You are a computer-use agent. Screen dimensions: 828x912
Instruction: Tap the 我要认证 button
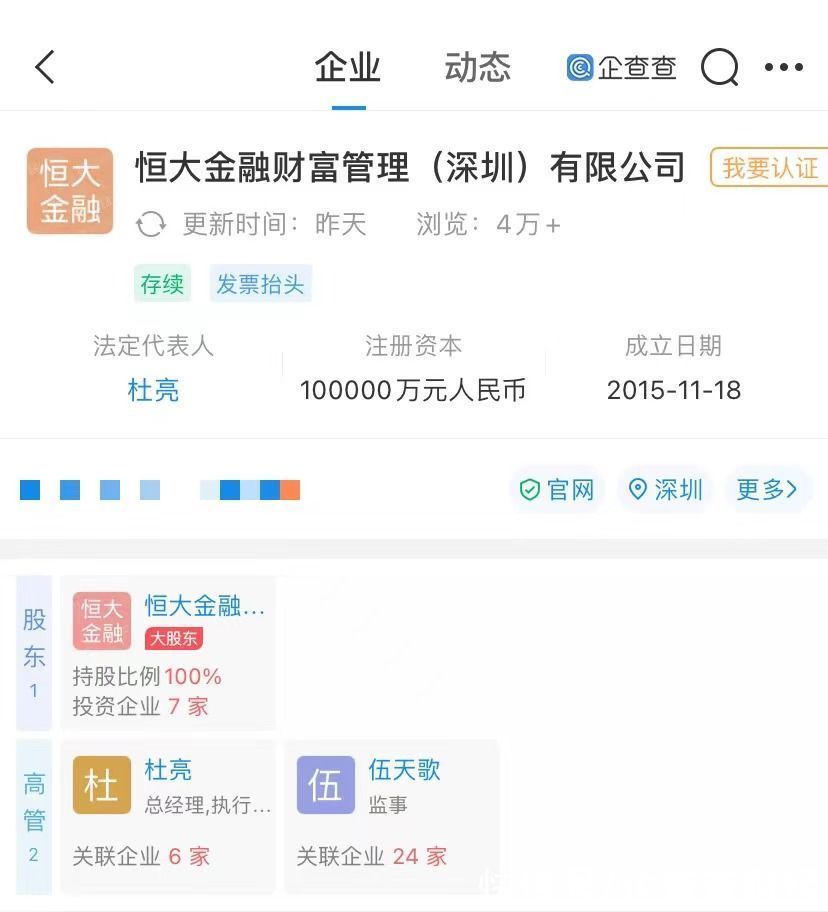(768, 168)
